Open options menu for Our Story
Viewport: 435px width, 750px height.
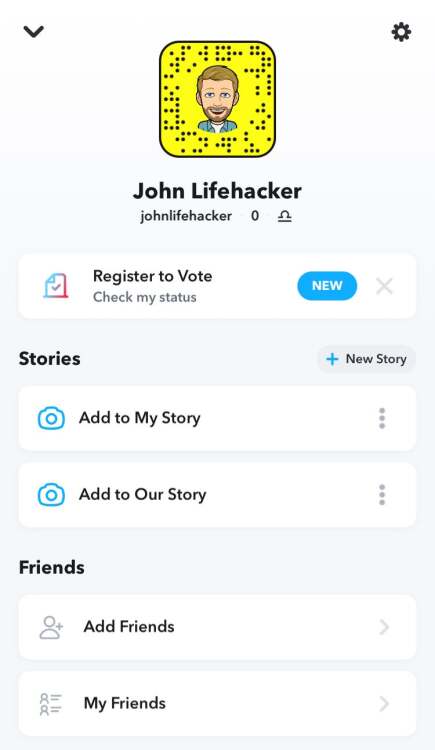(x=382, y=495)
